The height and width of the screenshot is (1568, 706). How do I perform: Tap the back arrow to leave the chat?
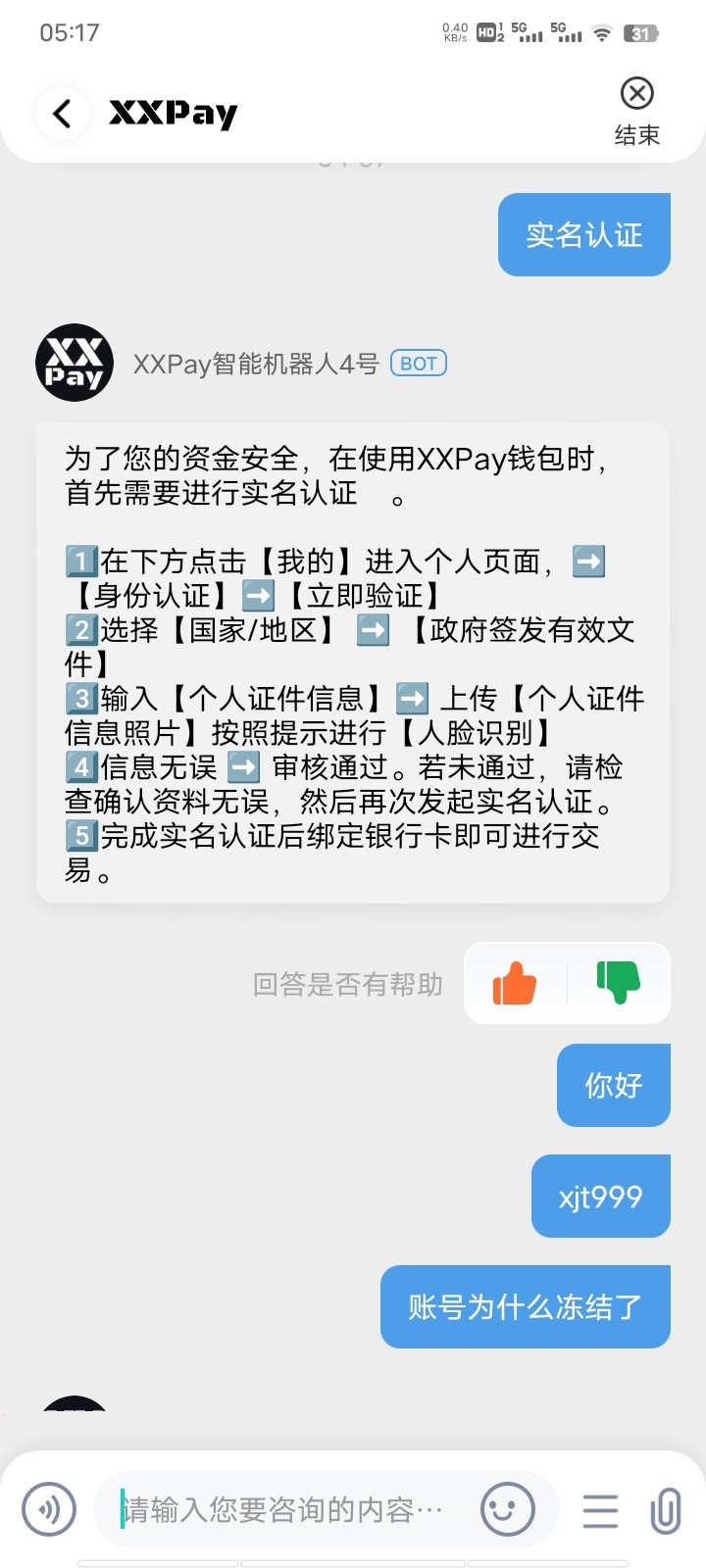pos(62,112)
